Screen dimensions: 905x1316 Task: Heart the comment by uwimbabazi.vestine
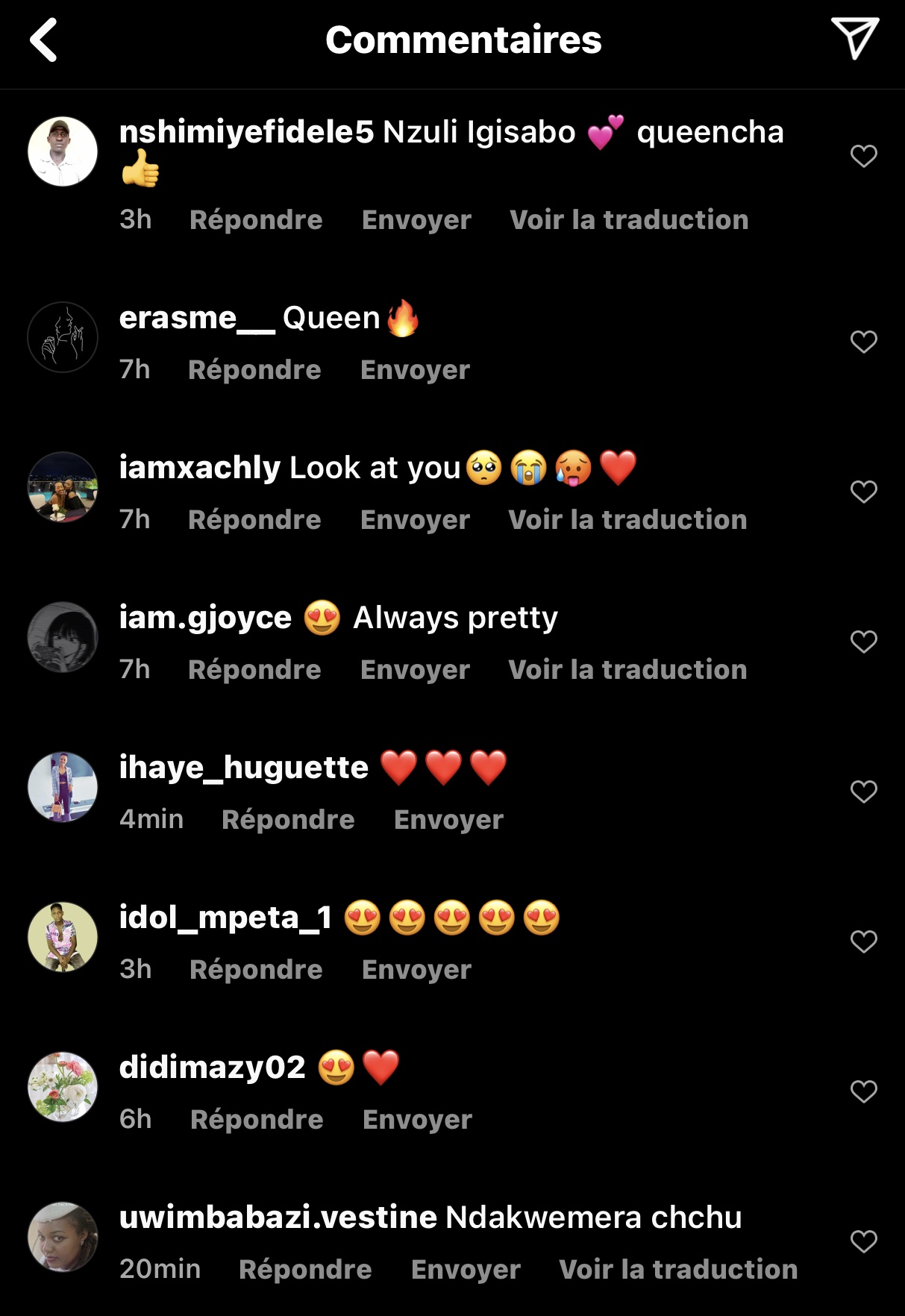point(863,1241)
